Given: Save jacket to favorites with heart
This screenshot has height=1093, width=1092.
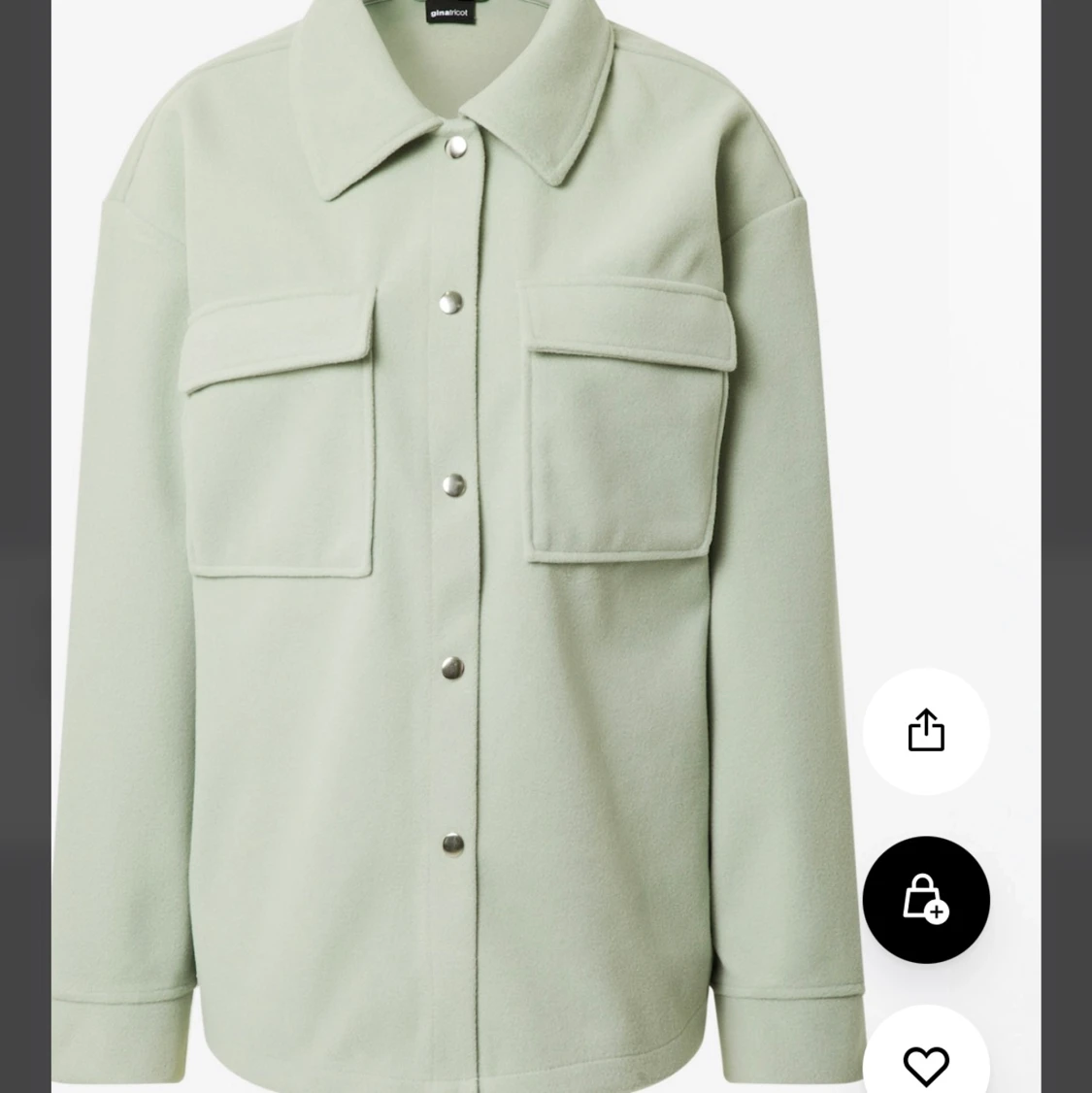Looking at the screenshot, I should coord(925,1064).
